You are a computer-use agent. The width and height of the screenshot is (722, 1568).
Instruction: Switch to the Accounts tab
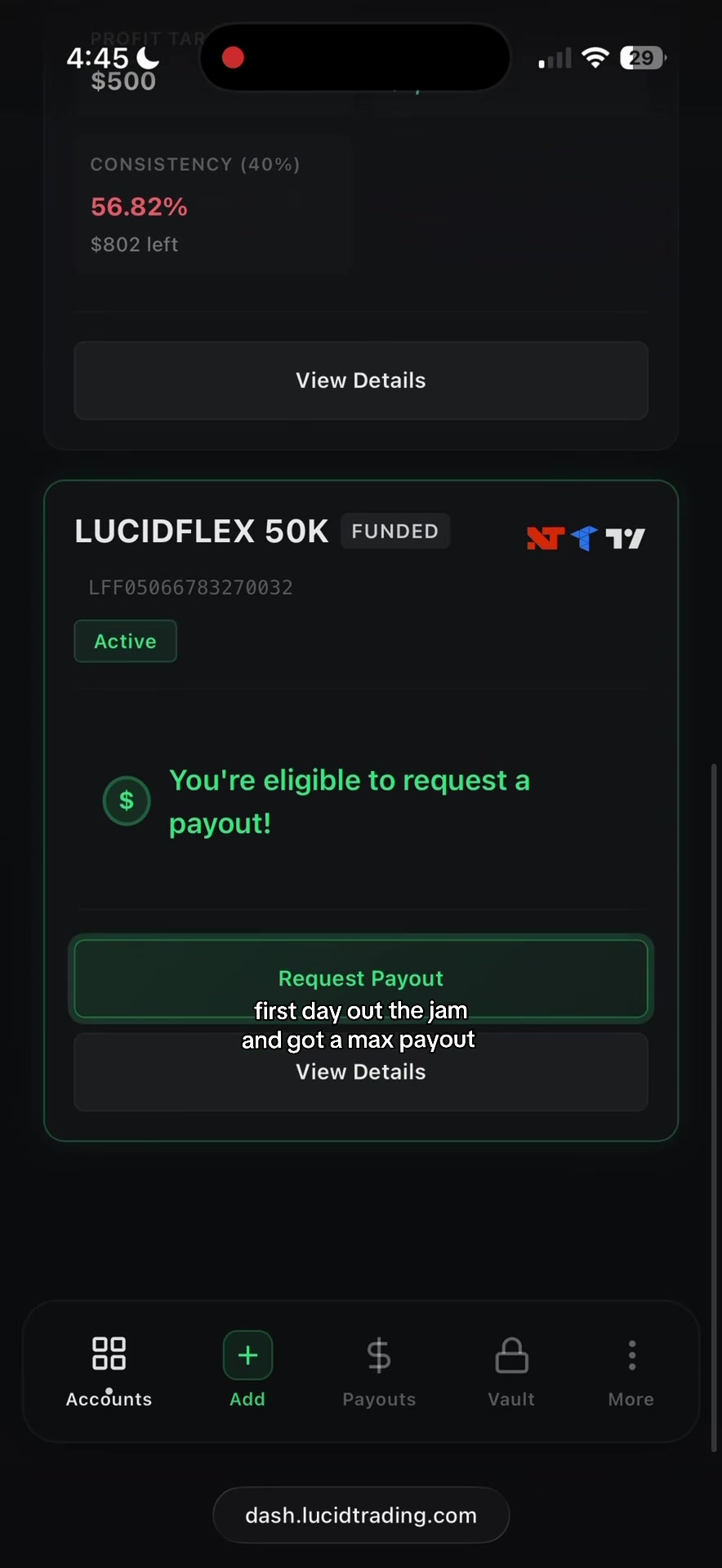109,1372
